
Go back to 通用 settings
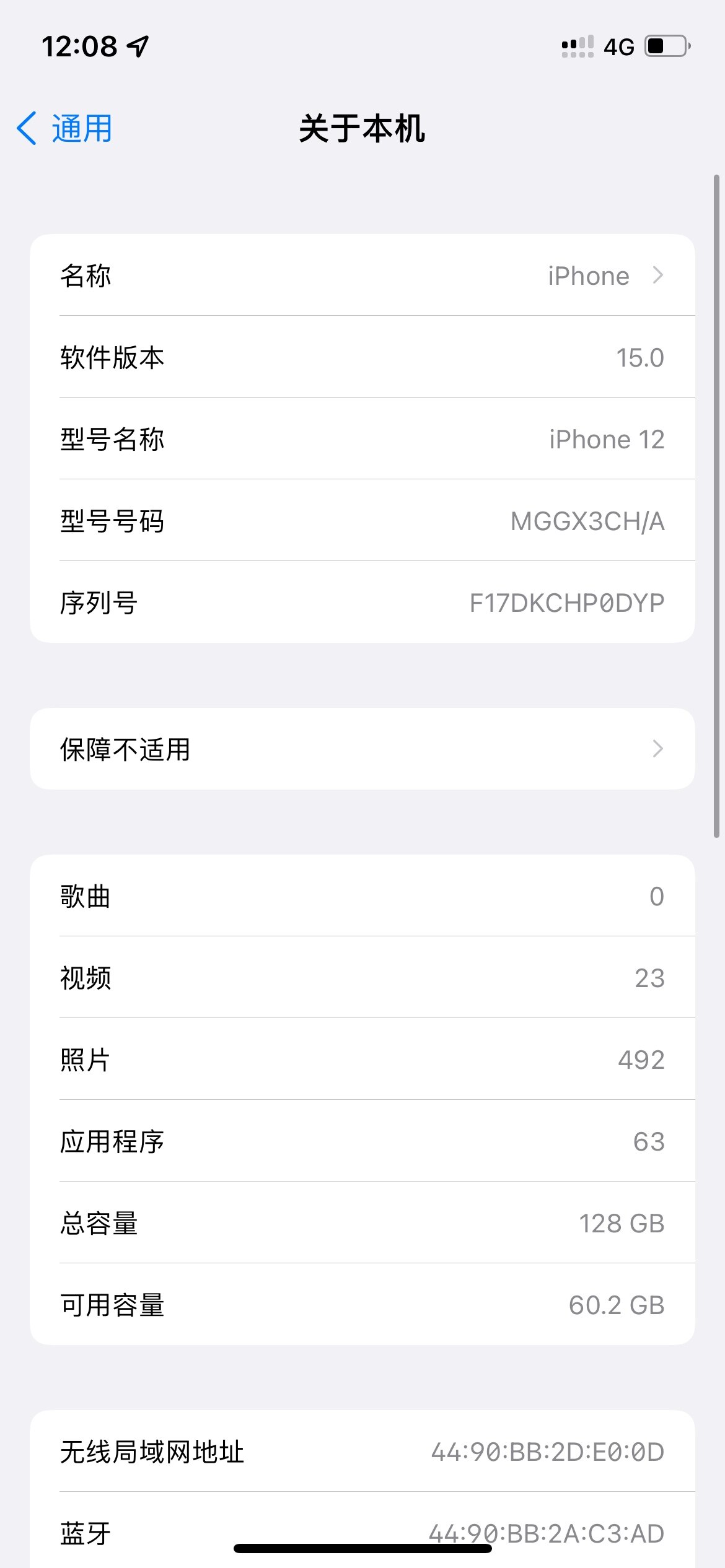coord(64,129)
